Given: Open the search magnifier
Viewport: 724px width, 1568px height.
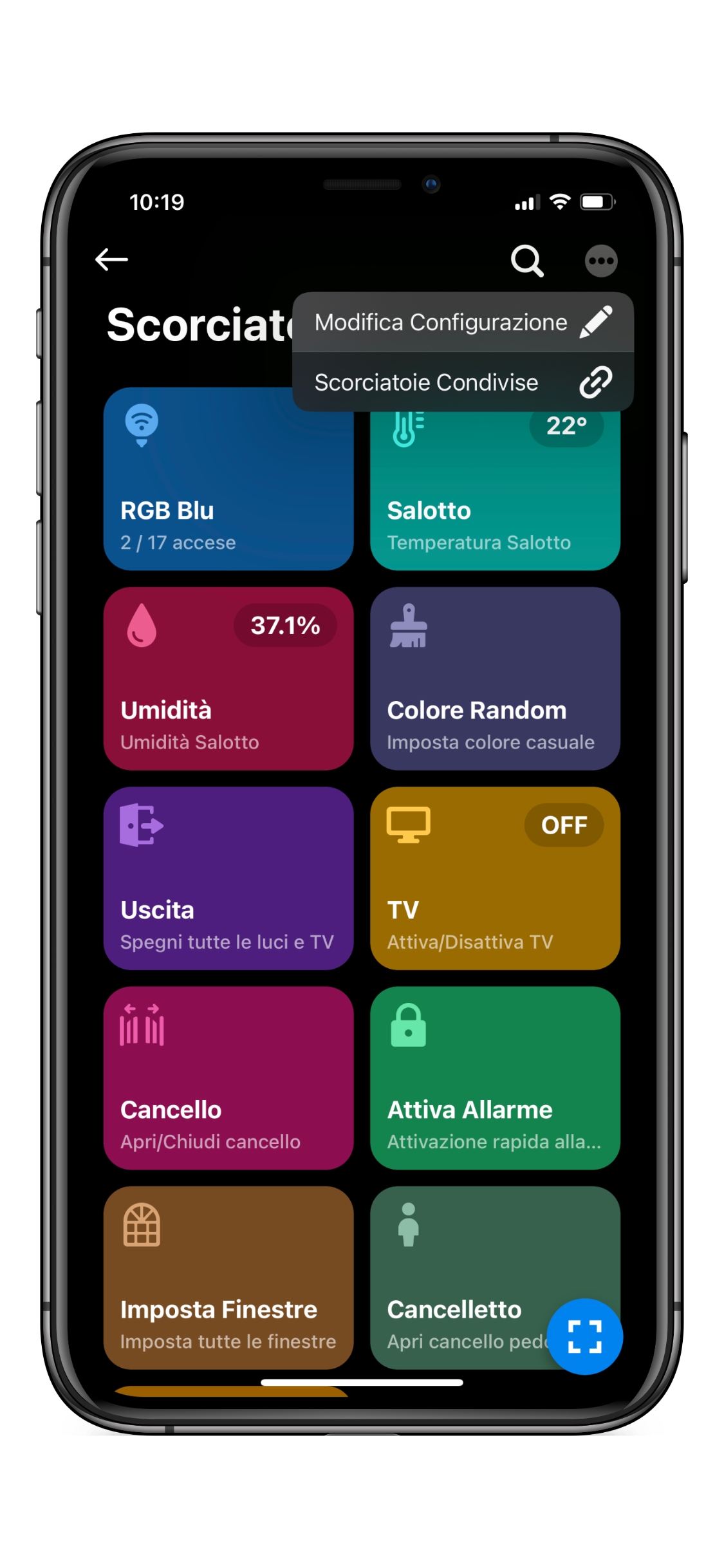Looking at the screenshot, I should click(526, 261).
